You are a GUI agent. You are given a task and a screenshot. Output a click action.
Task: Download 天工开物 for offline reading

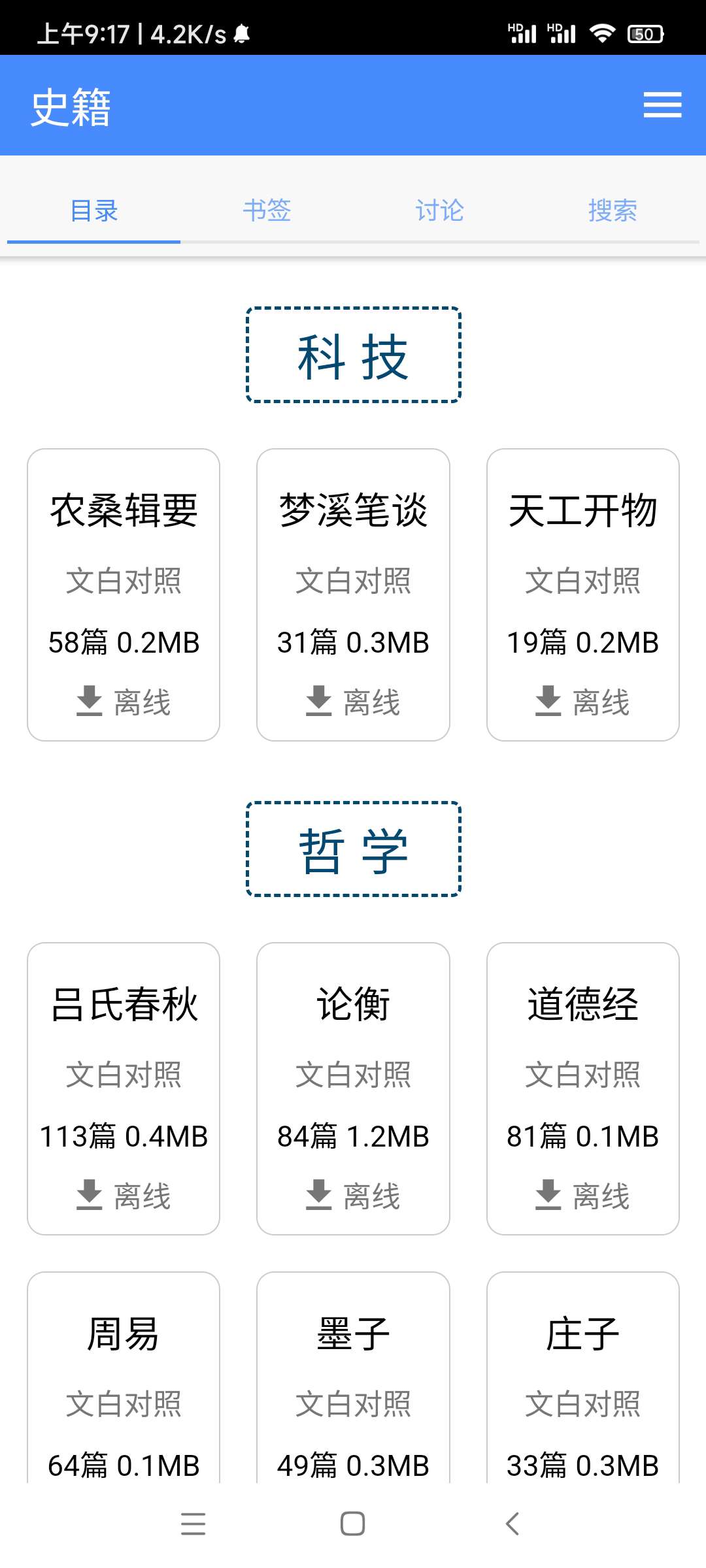[x=582, y=702]
